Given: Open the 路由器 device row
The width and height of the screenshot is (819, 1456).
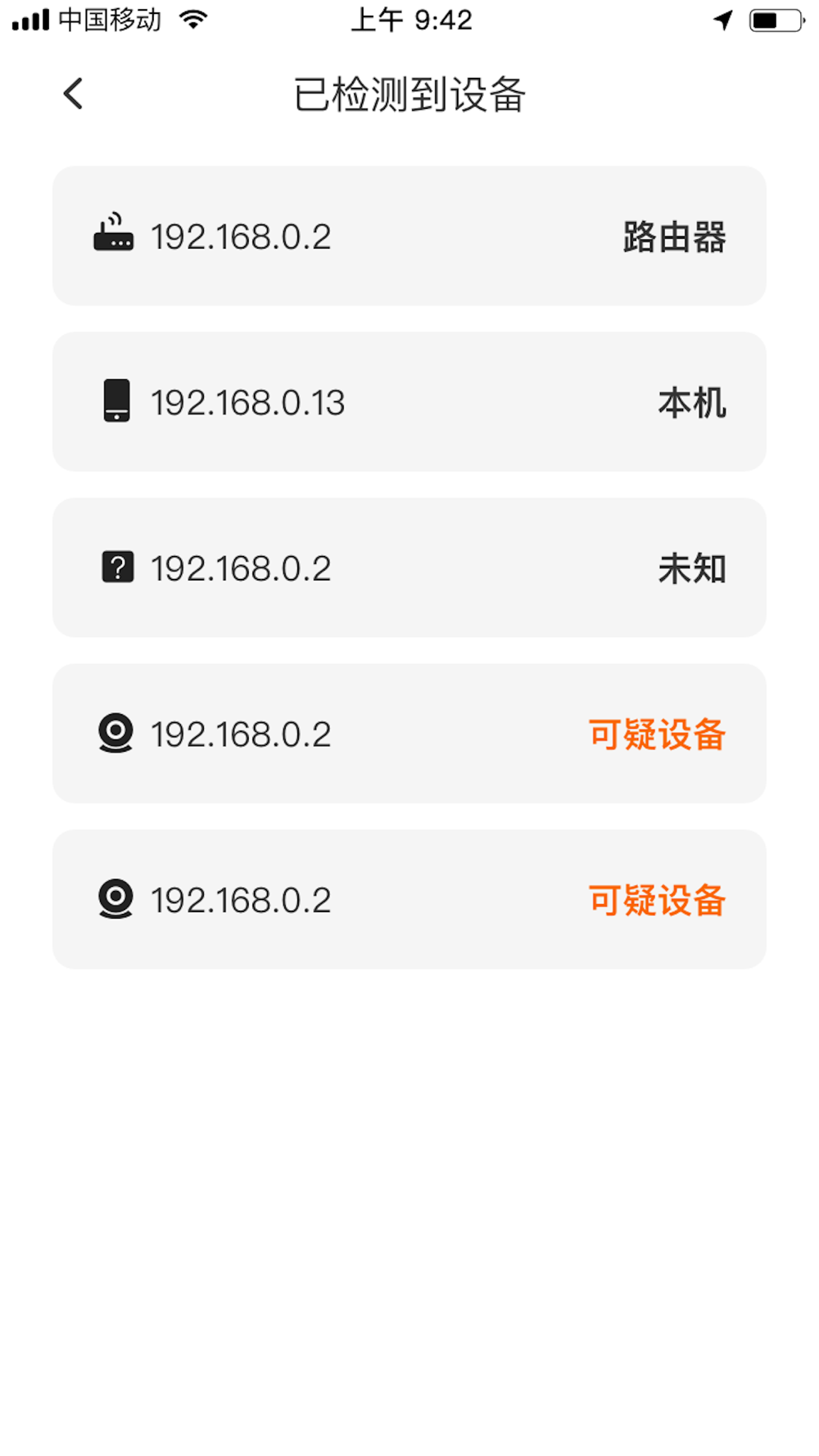Looking at the screenshot, I should pos(409,236).
